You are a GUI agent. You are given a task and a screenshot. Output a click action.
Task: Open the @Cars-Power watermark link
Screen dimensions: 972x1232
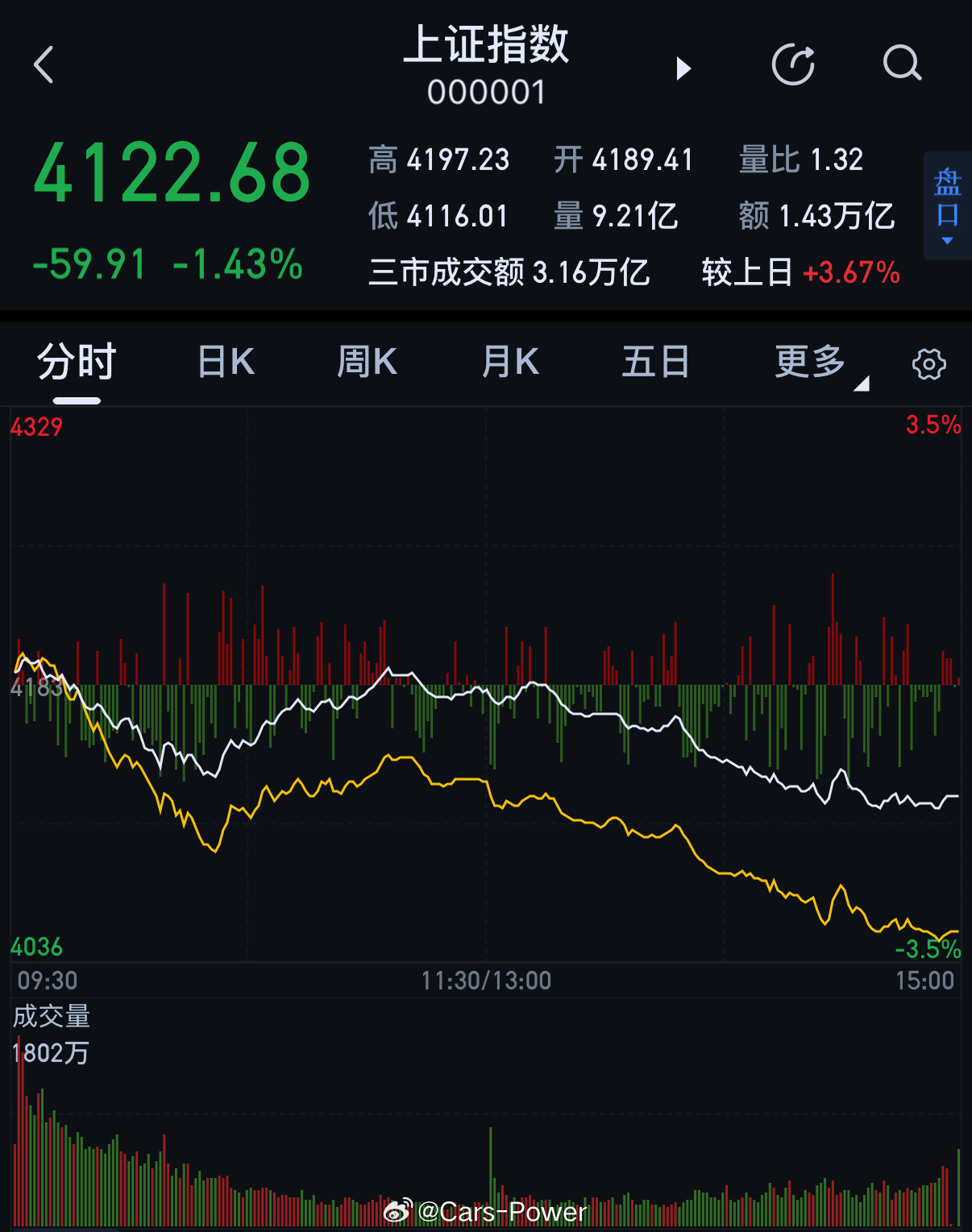[x=500, y=1211]
